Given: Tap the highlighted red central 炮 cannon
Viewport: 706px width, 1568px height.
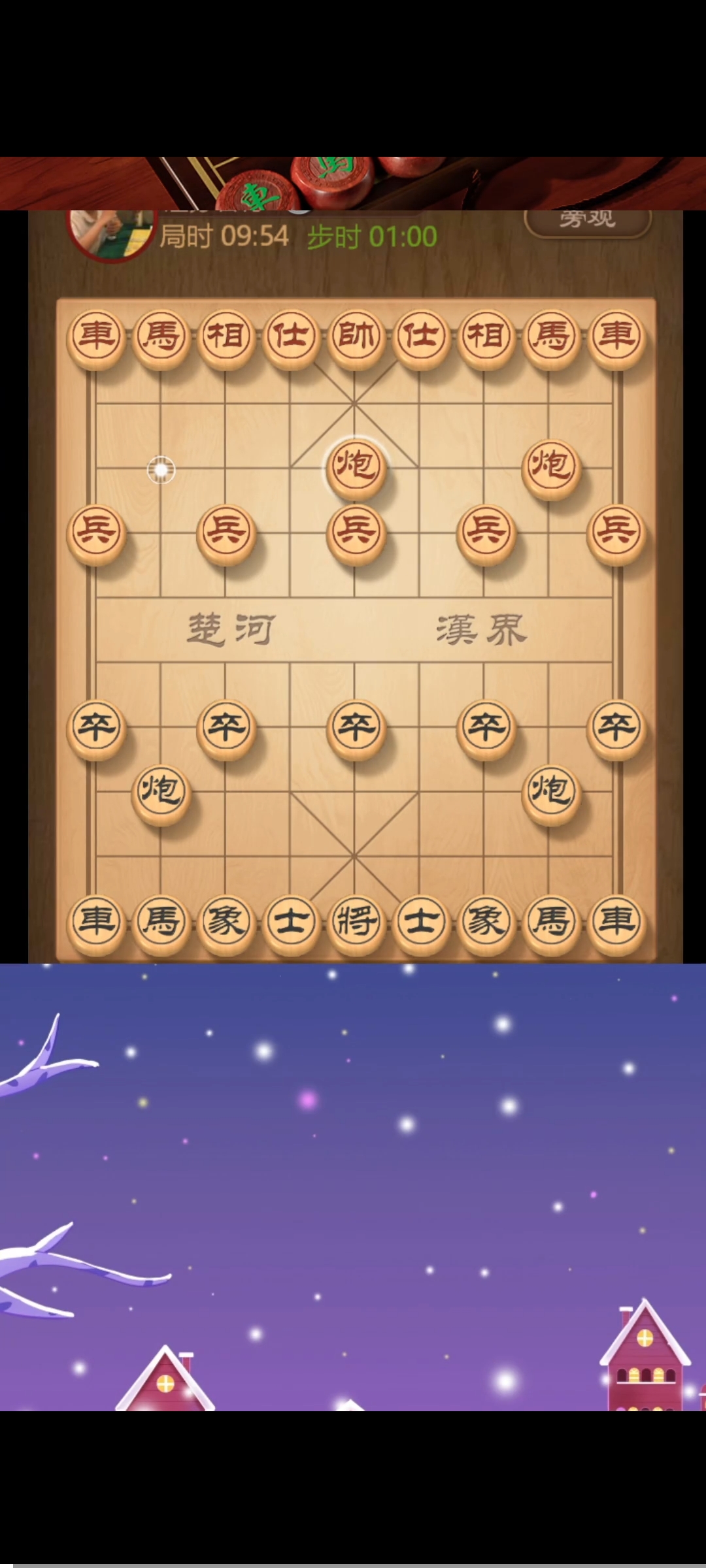Looking at the screenshot, I should (x=356, y=466).
